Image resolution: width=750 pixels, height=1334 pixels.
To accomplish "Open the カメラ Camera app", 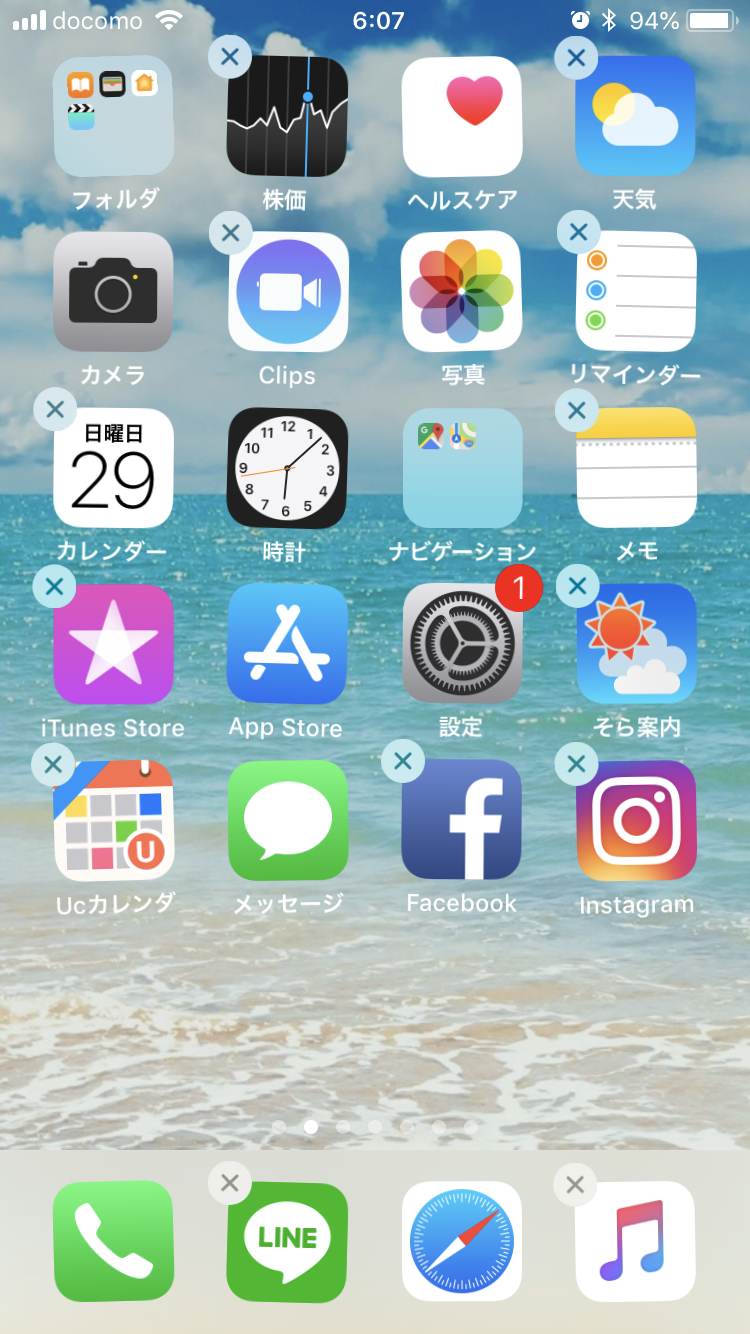I will tap(113, 291).
